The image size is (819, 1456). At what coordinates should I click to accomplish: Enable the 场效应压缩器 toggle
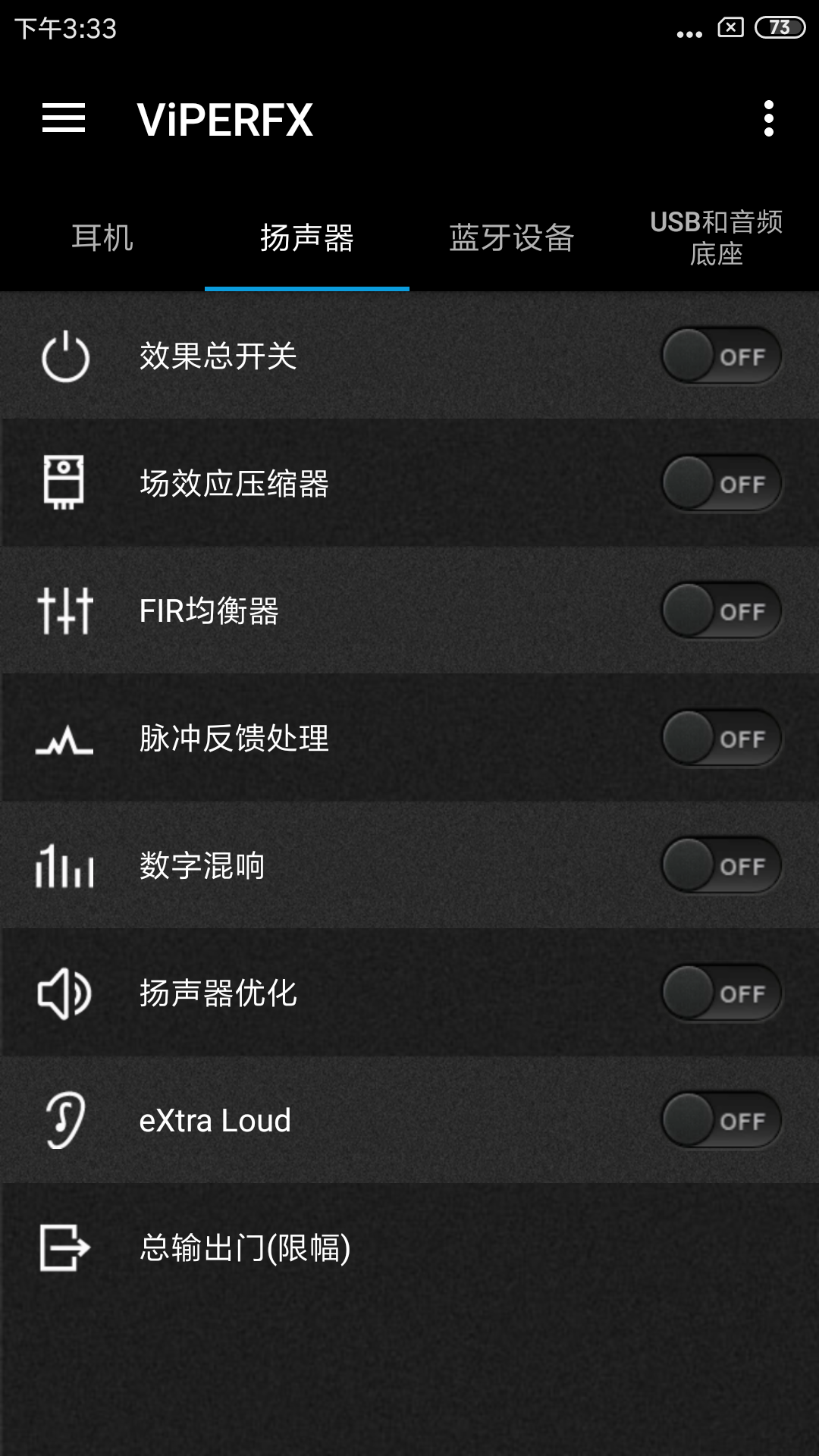(x=721, y=483)
